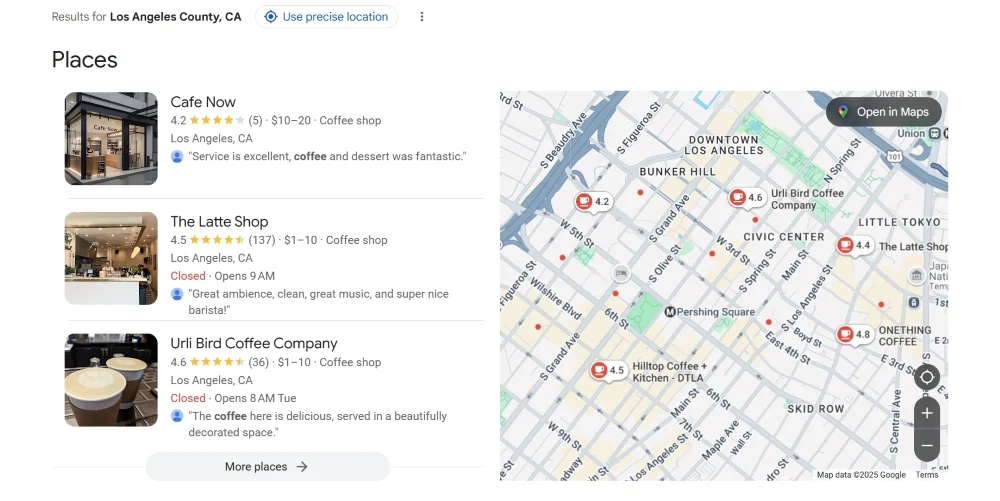The height and width of the screenshot is (501, 1000).
Task: Tap Urli Bird Coffee Company map pin
Action: coord(746,198)
